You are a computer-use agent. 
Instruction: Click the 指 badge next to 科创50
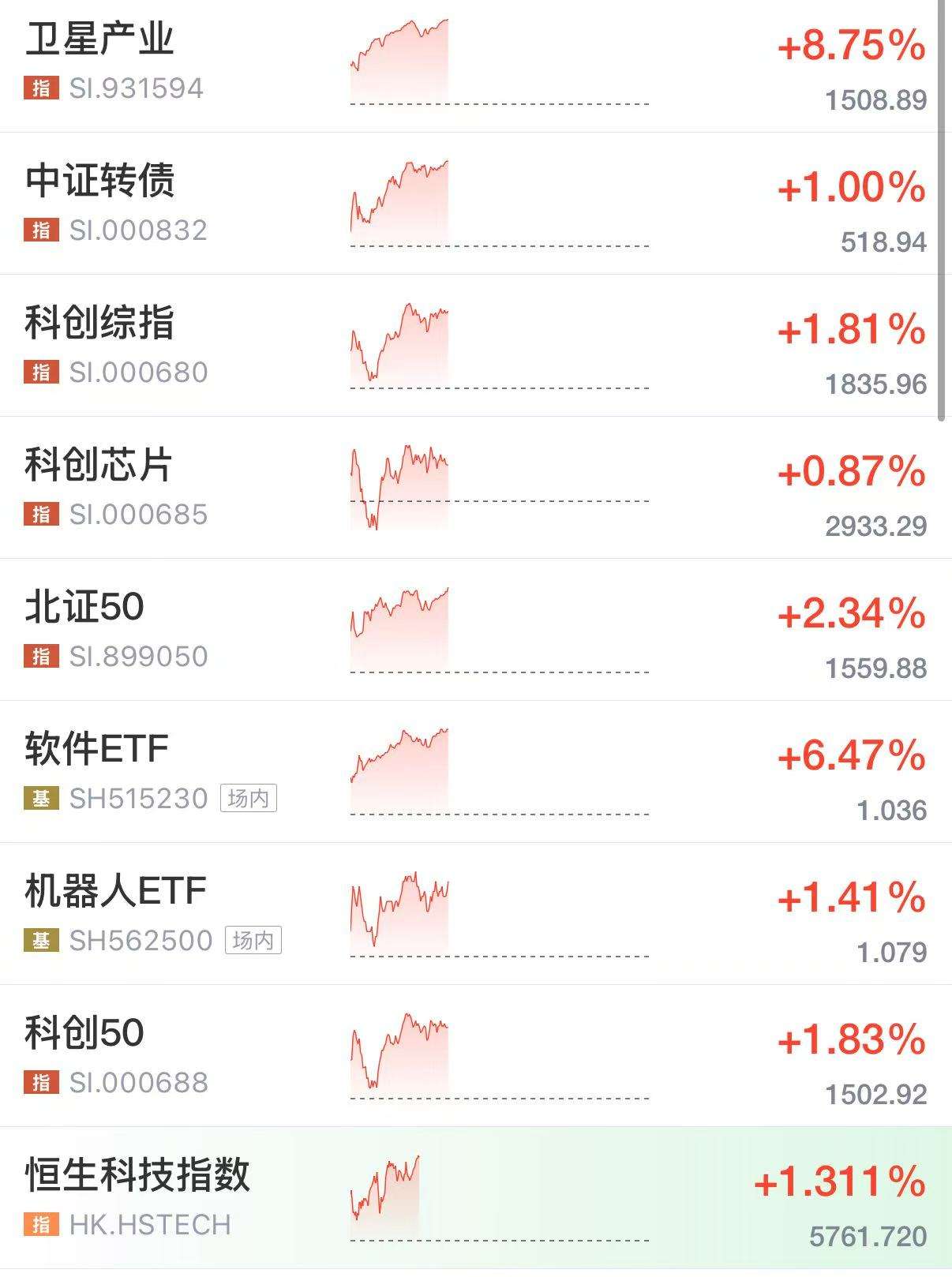[41, 1084]
